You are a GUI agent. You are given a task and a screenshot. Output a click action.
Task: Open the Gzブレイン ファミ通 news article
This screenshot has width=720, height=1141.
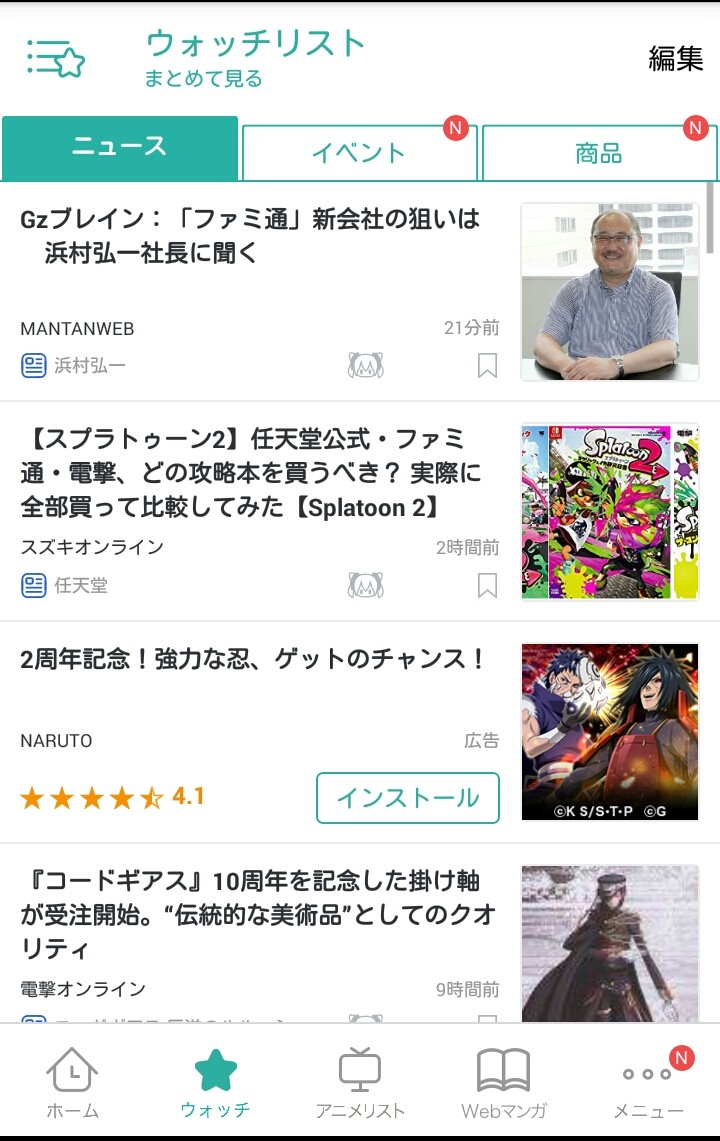[x=250, y=236]
